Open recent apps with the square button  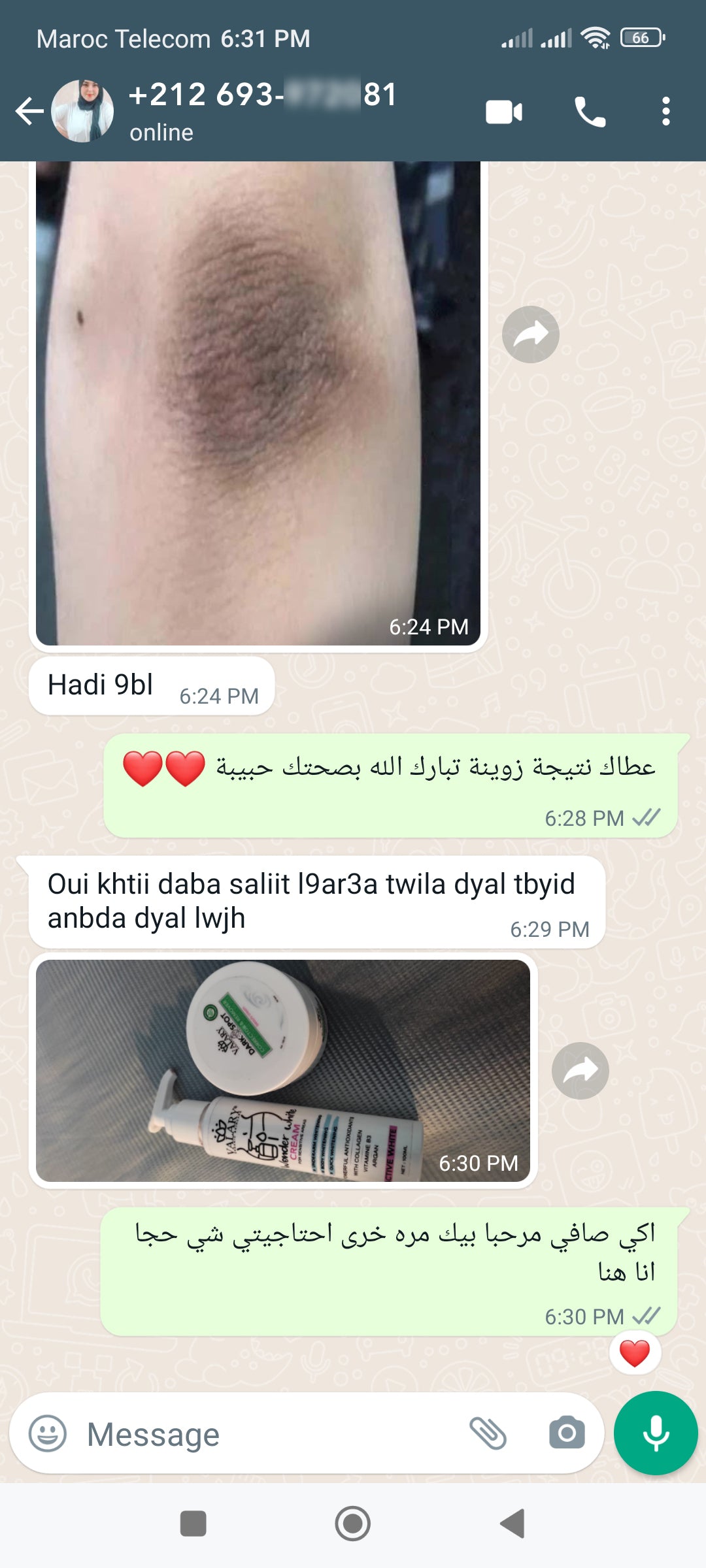(x=193, y=1524)
